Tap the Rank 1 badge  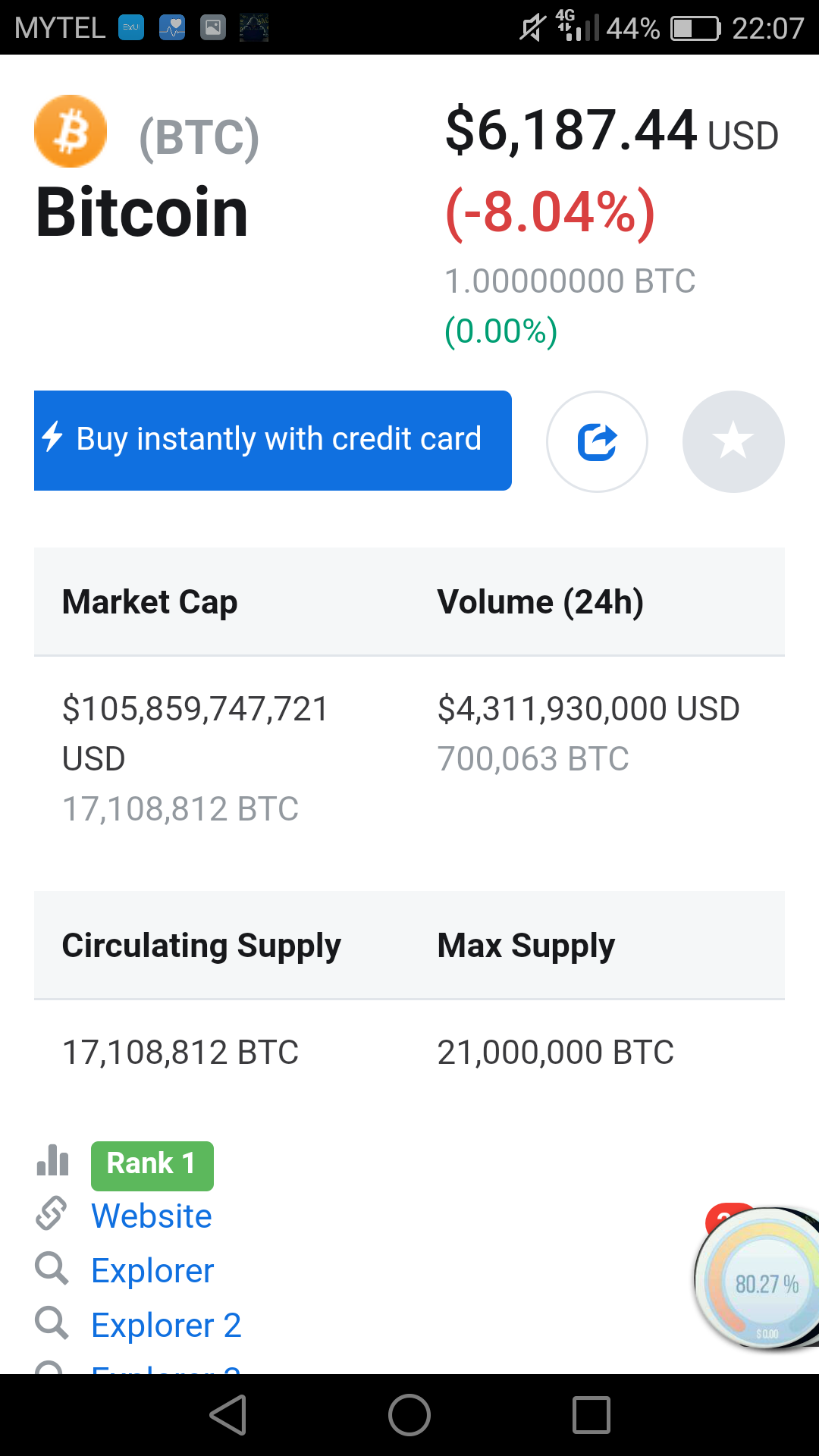pyautogui.click(x=152, y=1165)
